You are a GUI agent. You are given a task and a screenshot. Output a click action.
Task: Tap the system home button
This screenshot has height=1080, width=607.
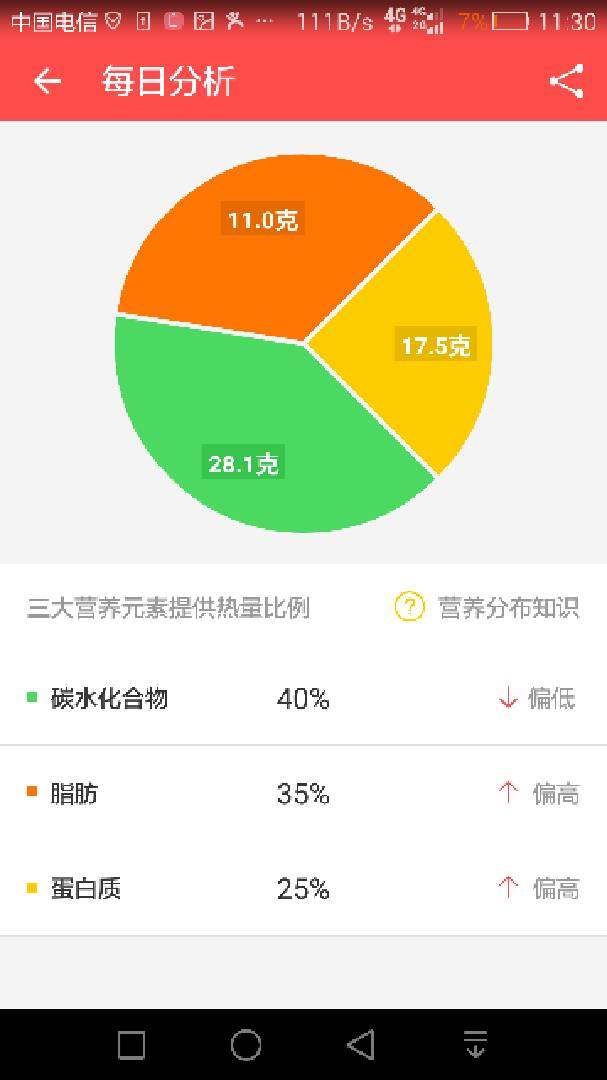click(x=246, y=1045)
